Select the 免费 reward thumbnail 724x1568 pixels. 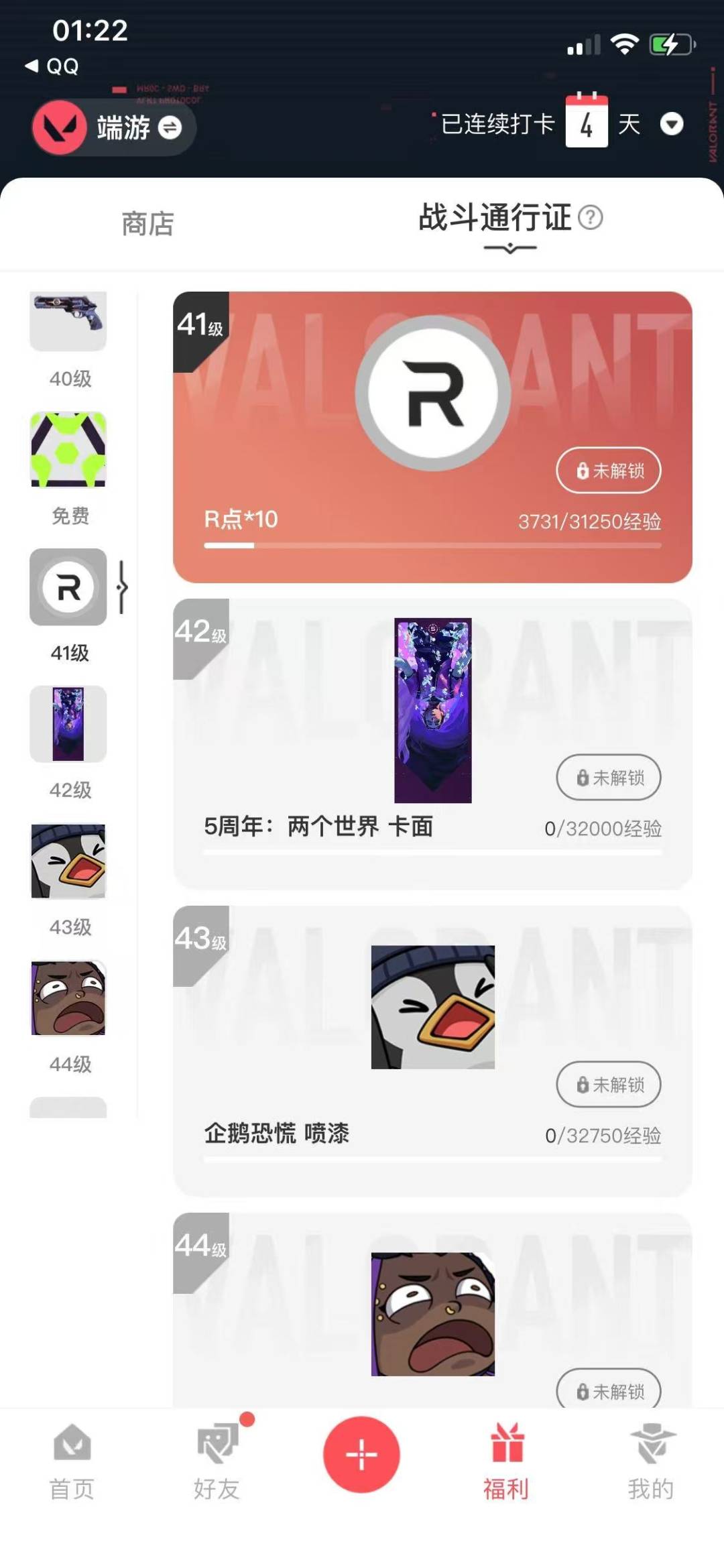point(68,450)
